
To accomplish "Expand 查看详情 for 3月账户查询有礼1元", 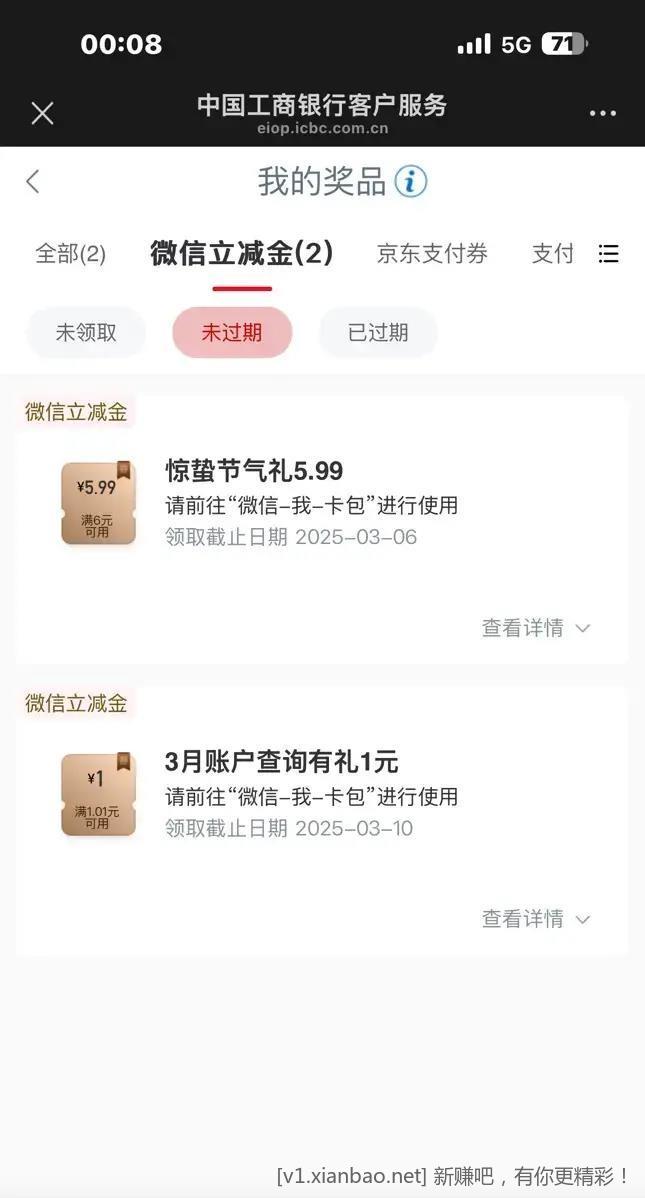I will click(x=536, y=919).
